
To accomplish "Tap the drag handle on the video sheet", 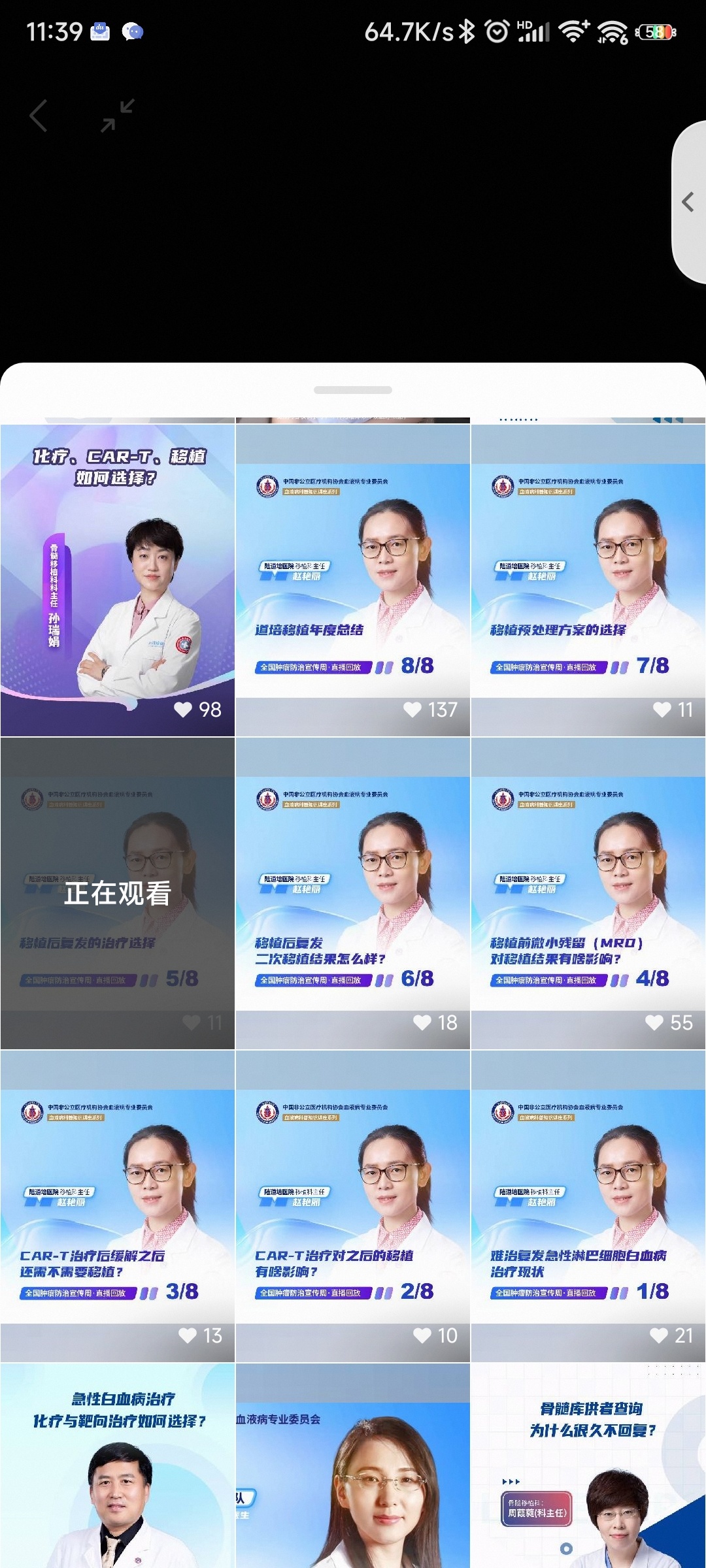I will click(353, 390).
